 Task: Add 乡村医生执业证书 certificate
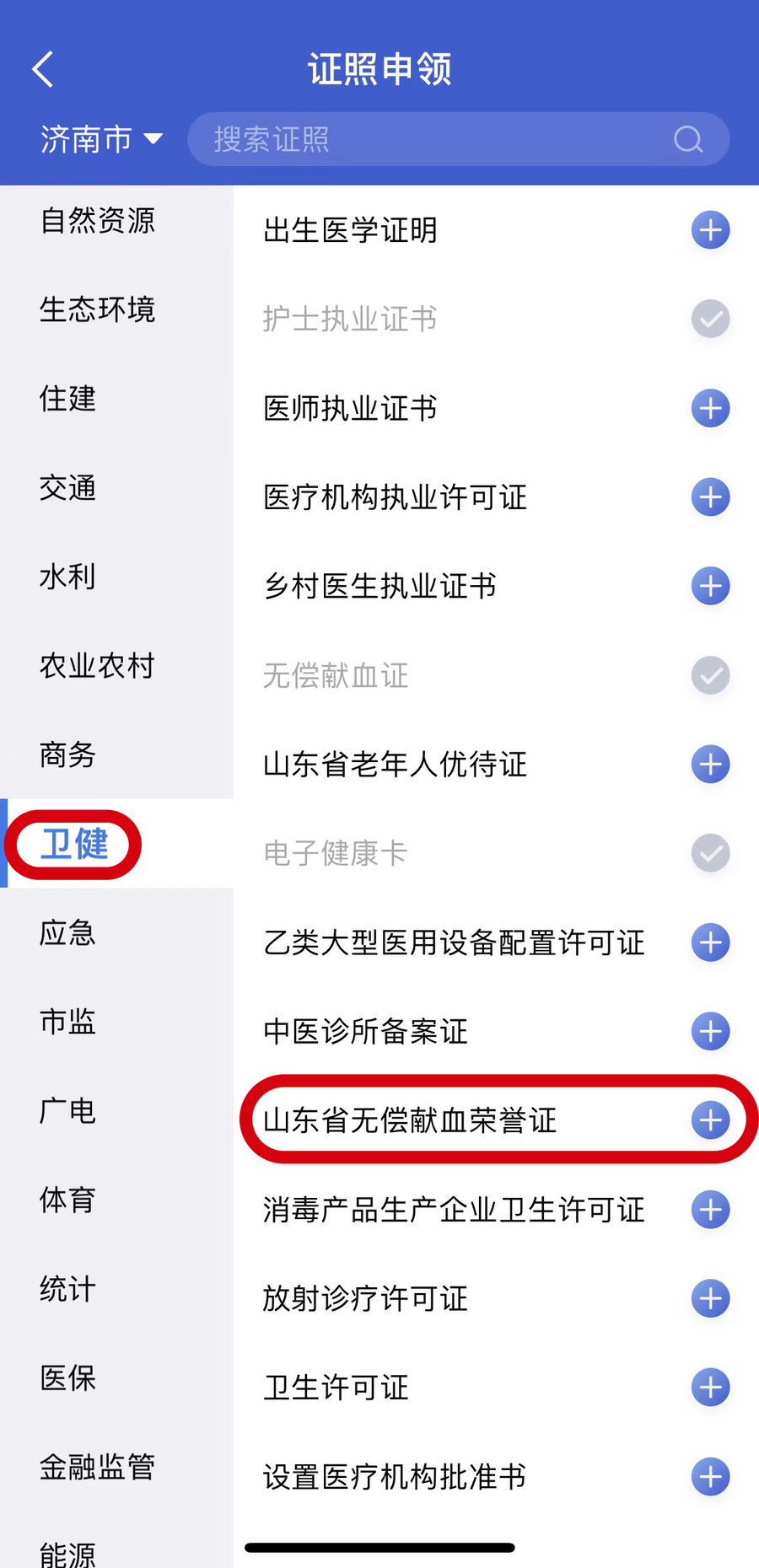[x=710, y=587]
